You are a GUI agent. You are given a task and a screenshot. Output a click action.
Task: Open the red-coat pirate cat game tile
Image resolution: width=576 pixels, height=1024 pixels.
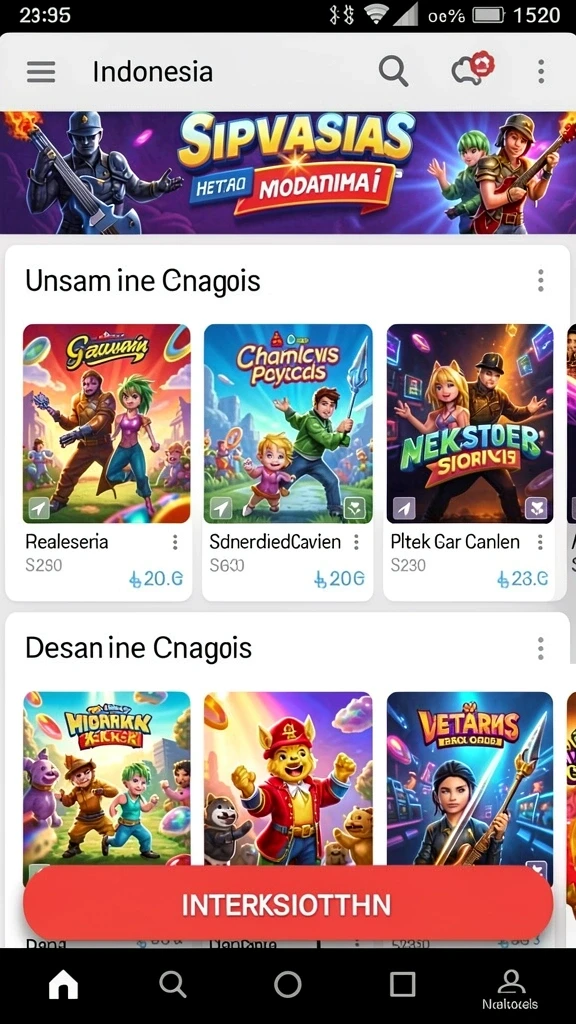click(288, 778)
